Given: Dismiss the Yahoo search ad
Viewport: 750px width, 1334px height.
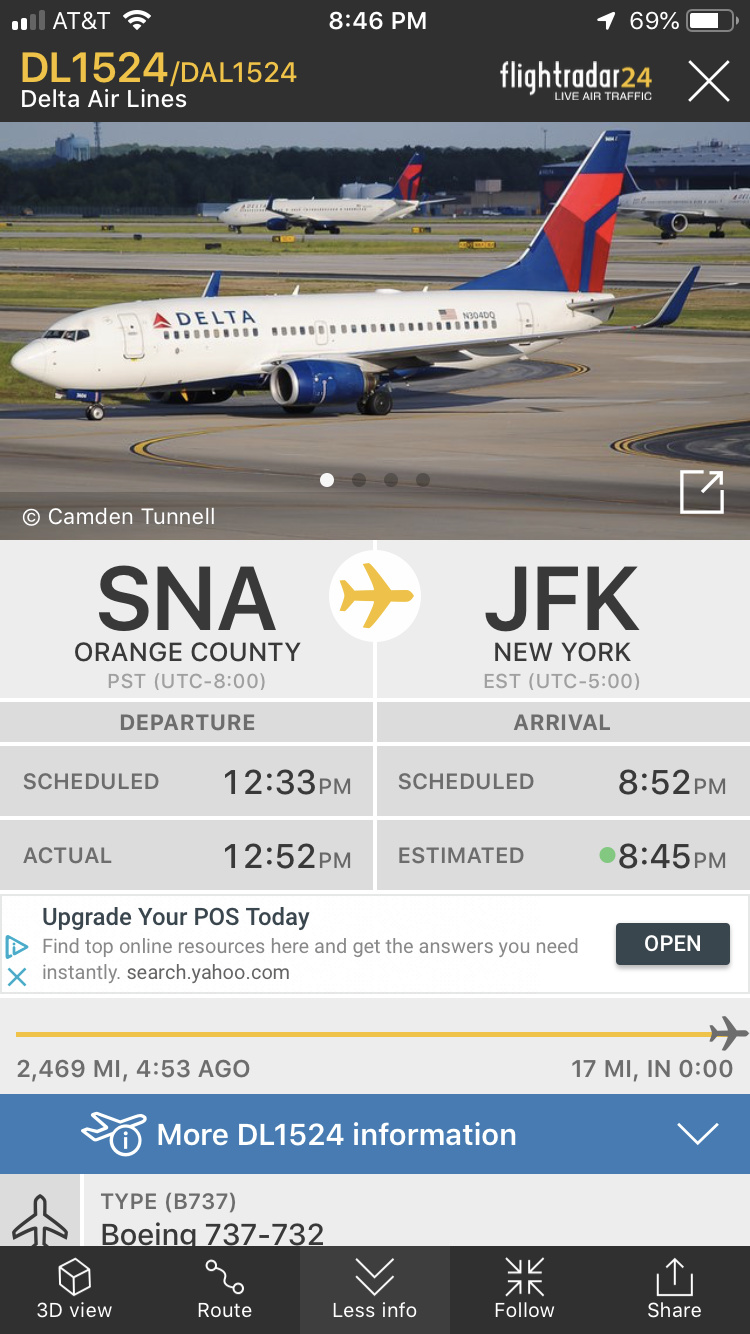Looking at the screenshot, I should [x=17, y=977].
